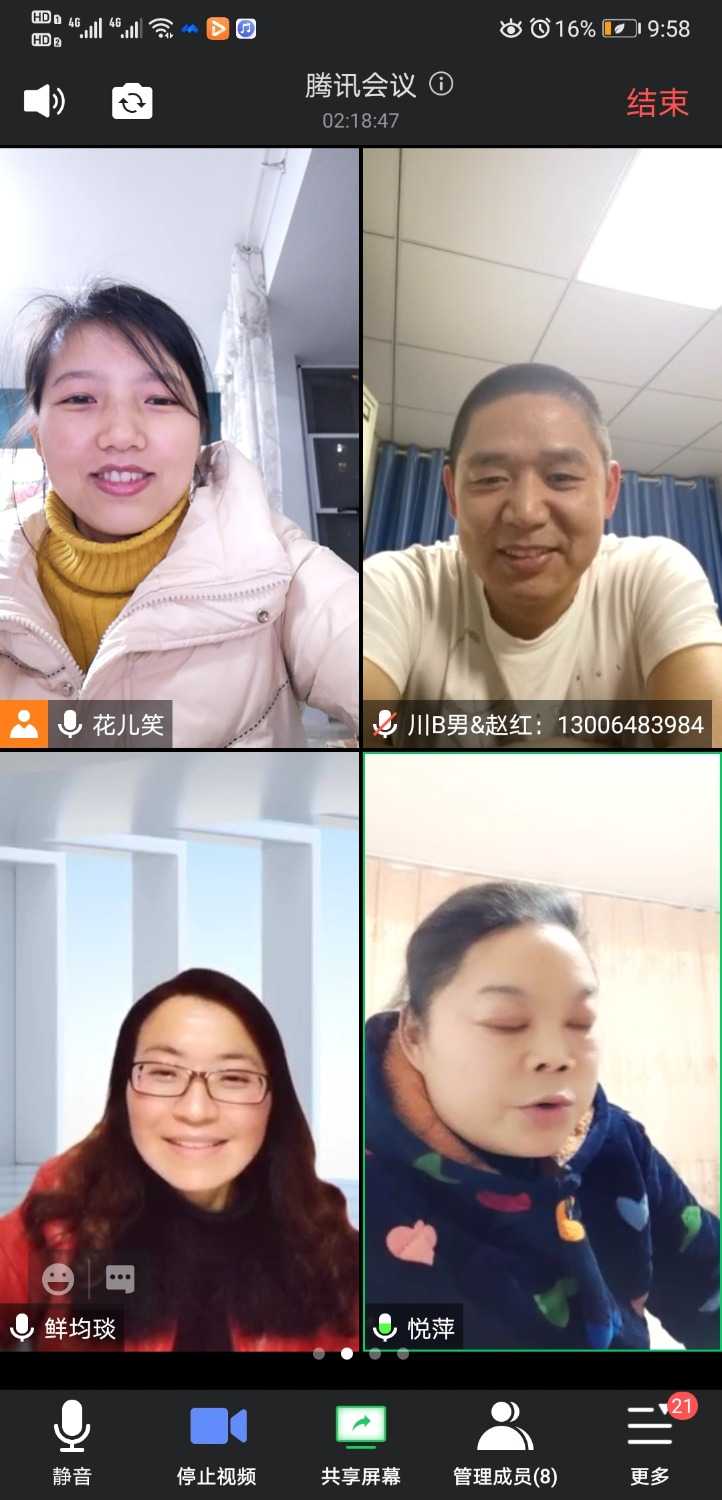Image resolution: width=722 pixels, height=1500 pixels.
Task: Tap the second page indicator dot
Action: 347,1354
